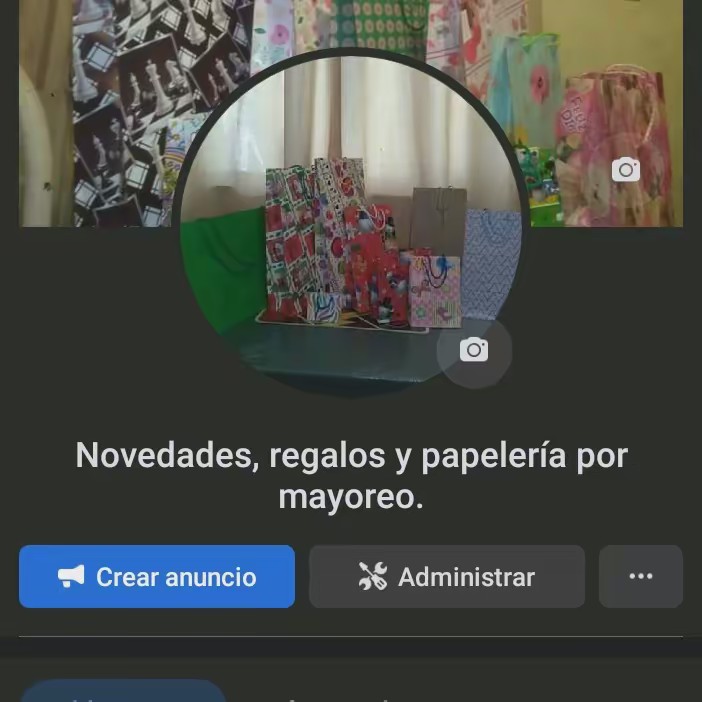Screen dimensions: 702x702
Task: Open the Administrar page tools
Action: 446,577
